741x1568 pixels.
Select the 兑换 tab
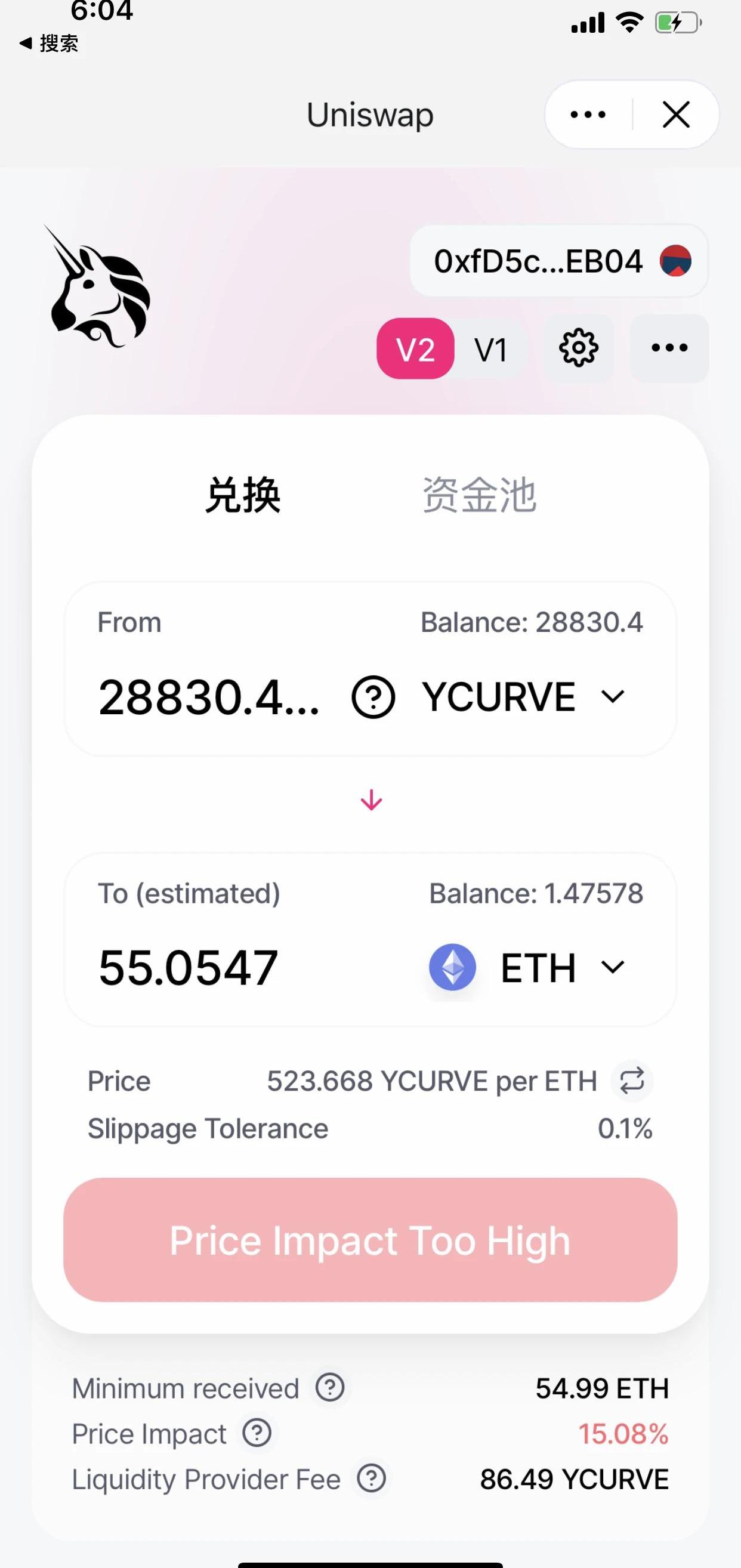[x=243, y=495]
